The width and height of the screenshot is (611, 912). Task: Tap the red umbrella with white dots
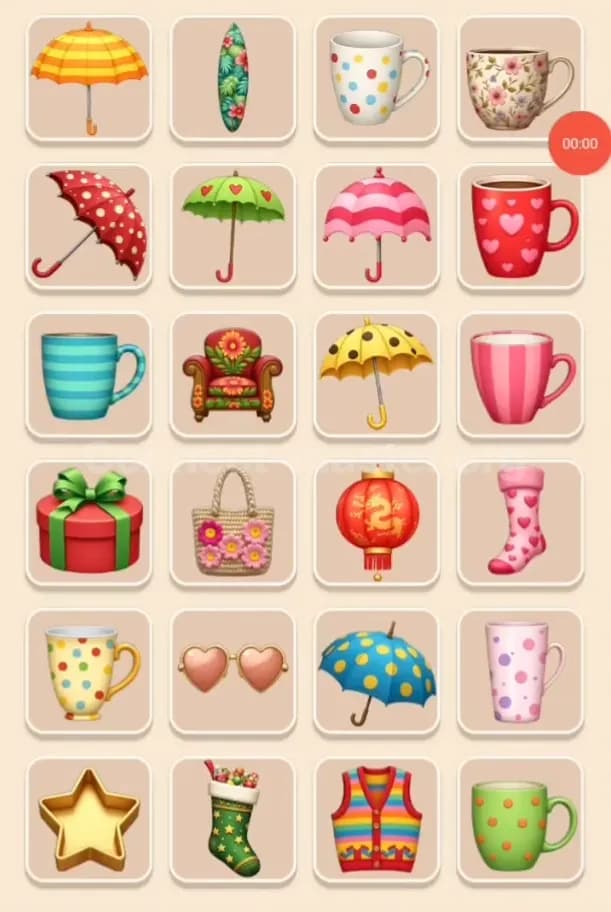point(89,226)
